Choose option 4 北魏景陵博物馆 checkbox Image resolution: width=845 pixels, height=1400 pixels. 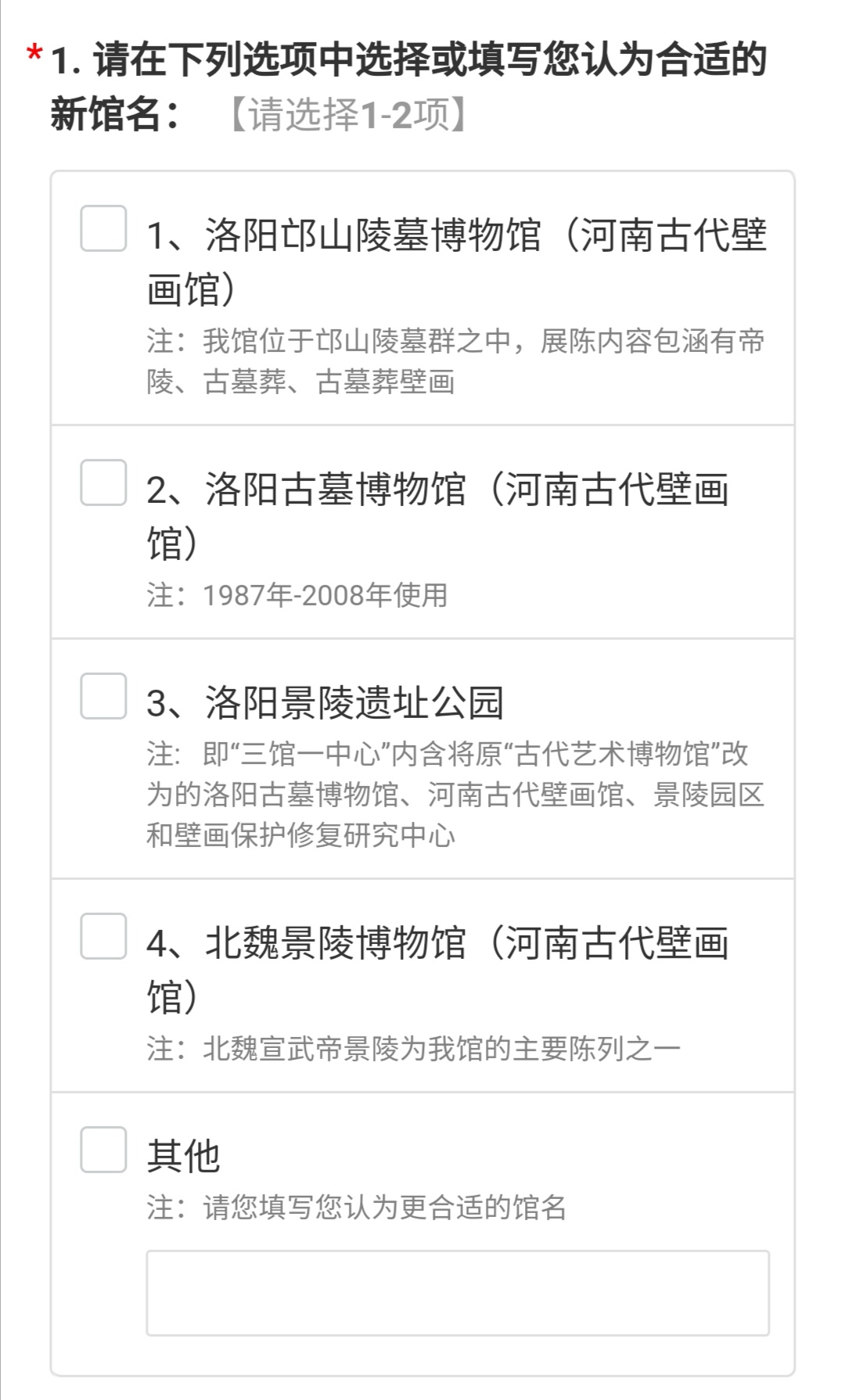tap(103, 936)
